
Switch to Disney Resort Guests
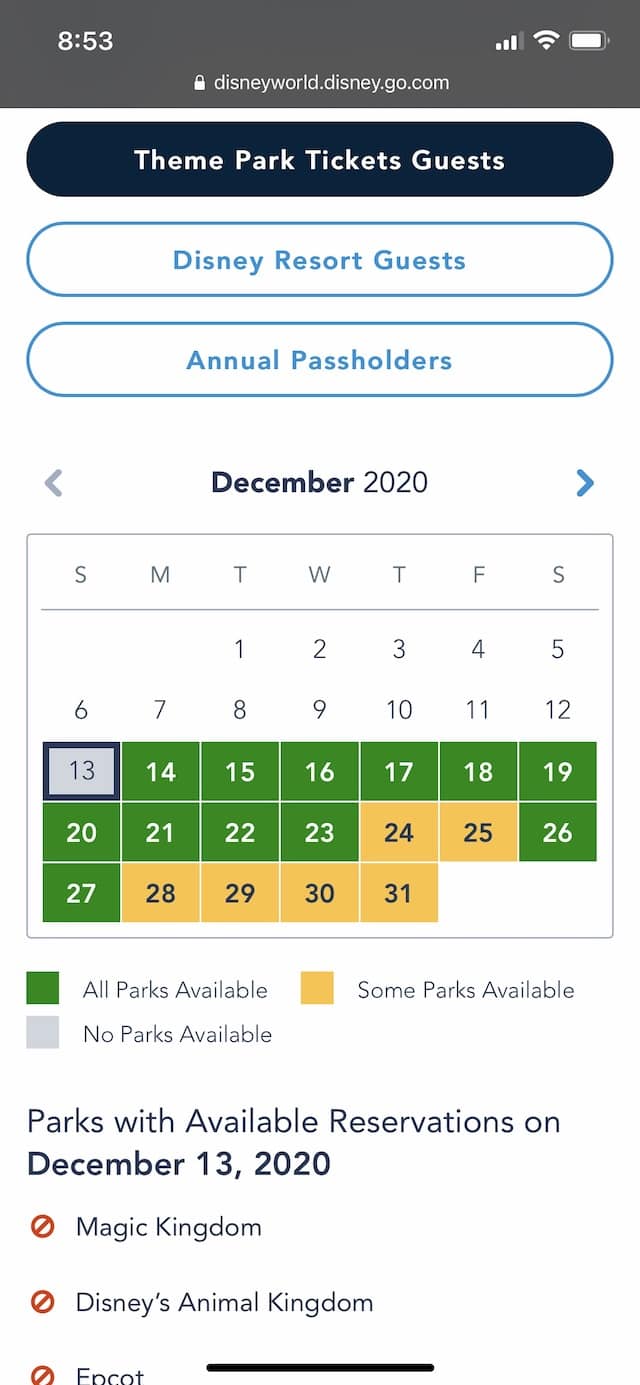320,260
